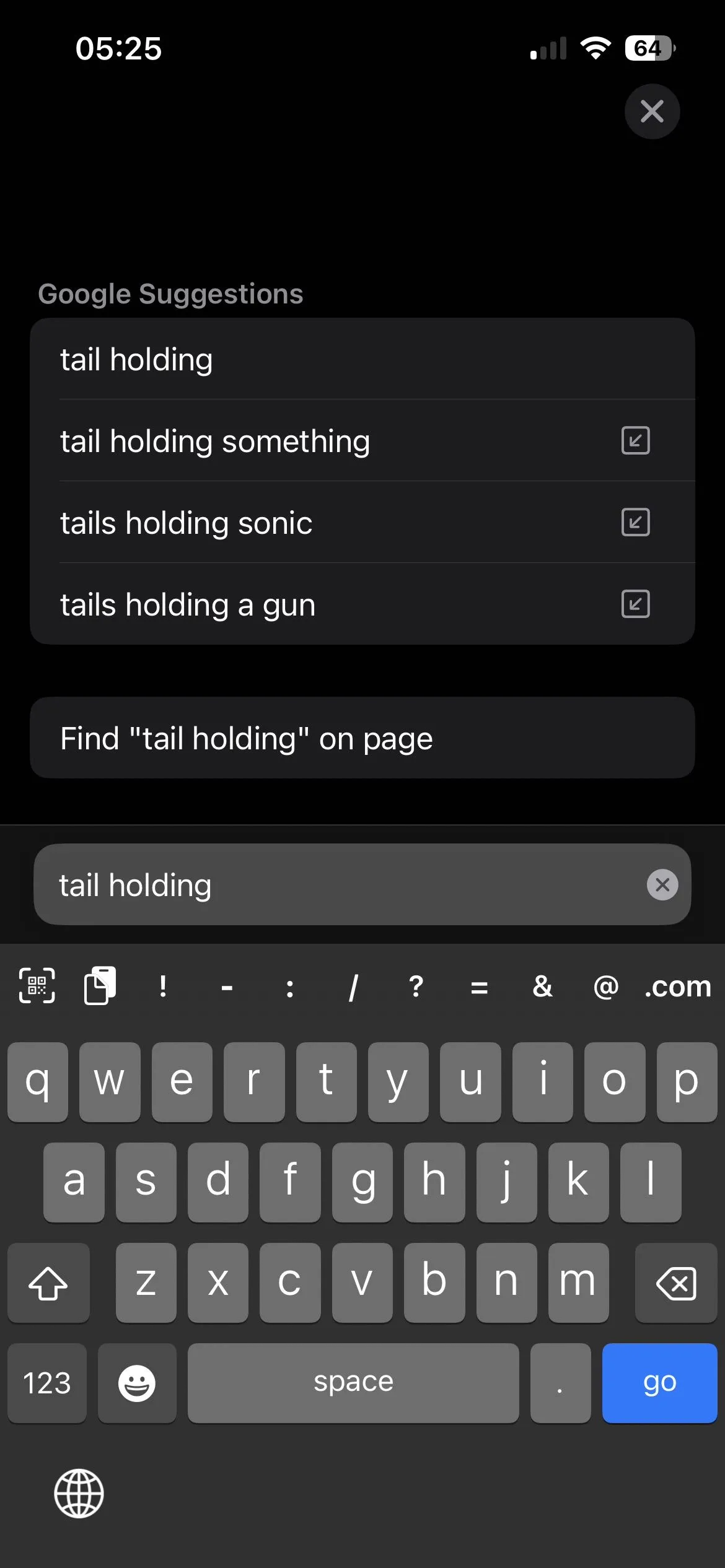This screenshot has height=1568, width=725.
Task: Insert '.com' from the keyboard shortcut bar
Action: coord(677,987)
